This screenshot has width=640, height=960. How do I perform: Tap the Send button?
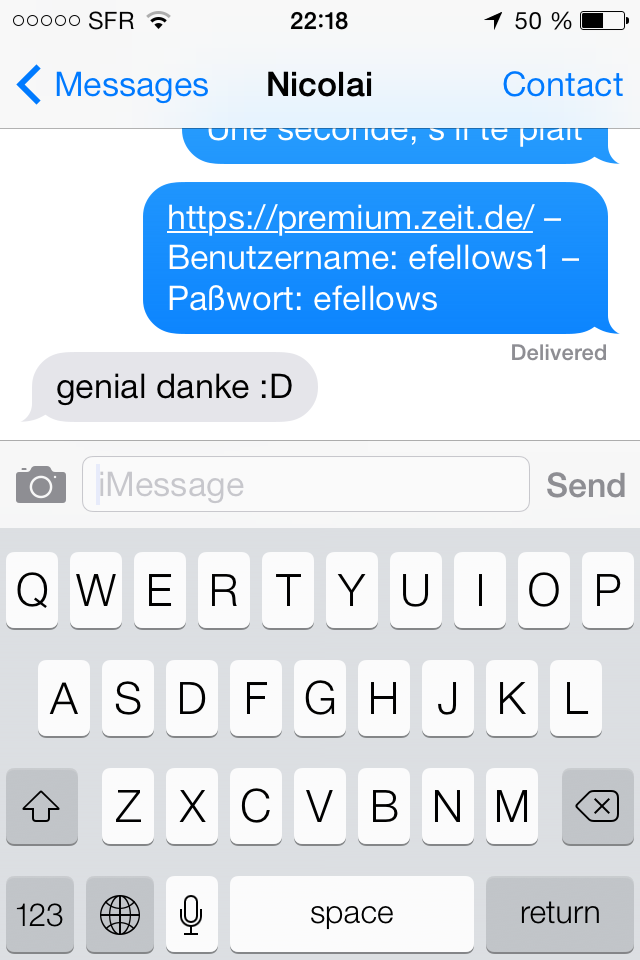coord(585,485)
